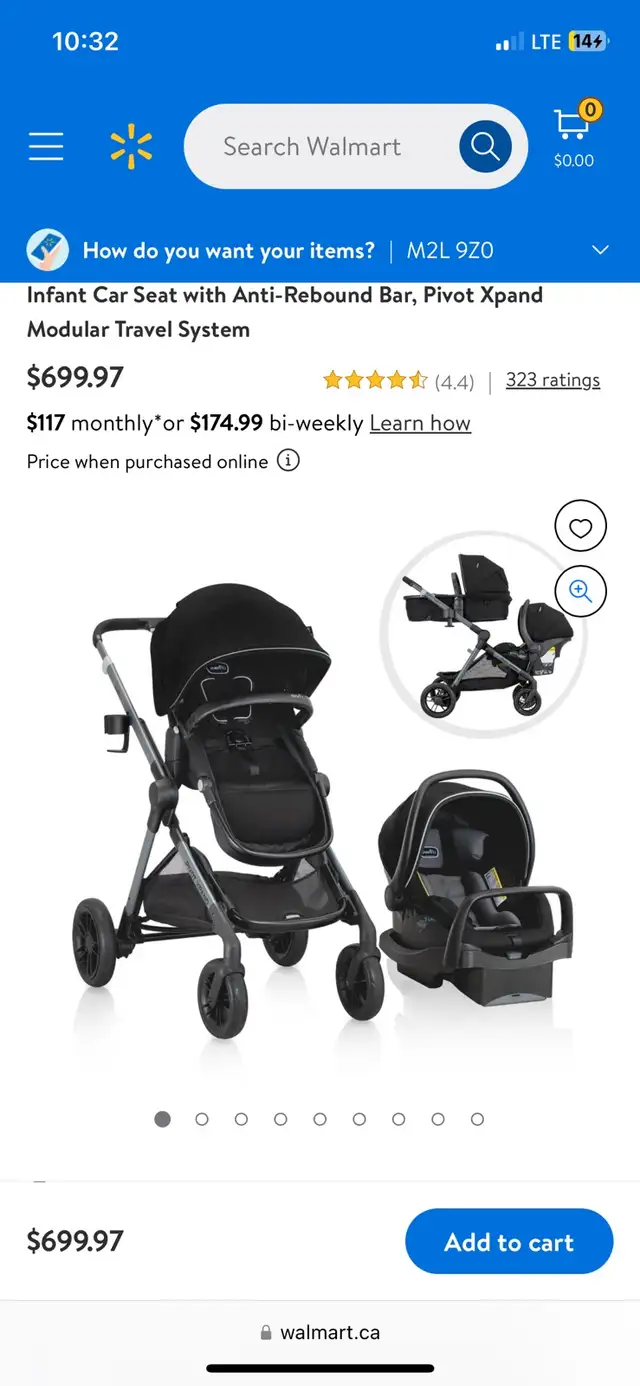Tap Learn how for payment plans

click(x=420, y=423)
